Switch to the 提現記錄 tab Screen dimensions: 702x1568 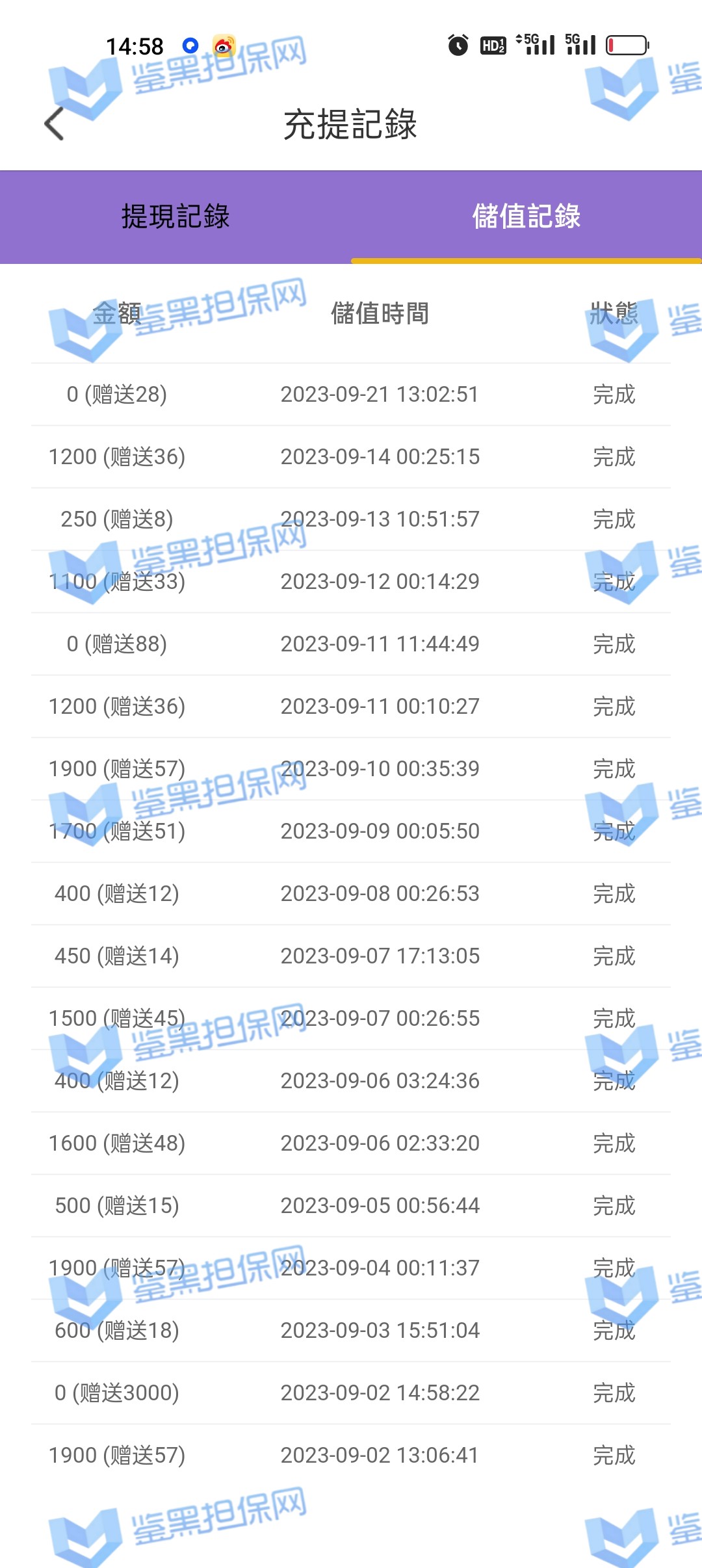tap(175, 216)
